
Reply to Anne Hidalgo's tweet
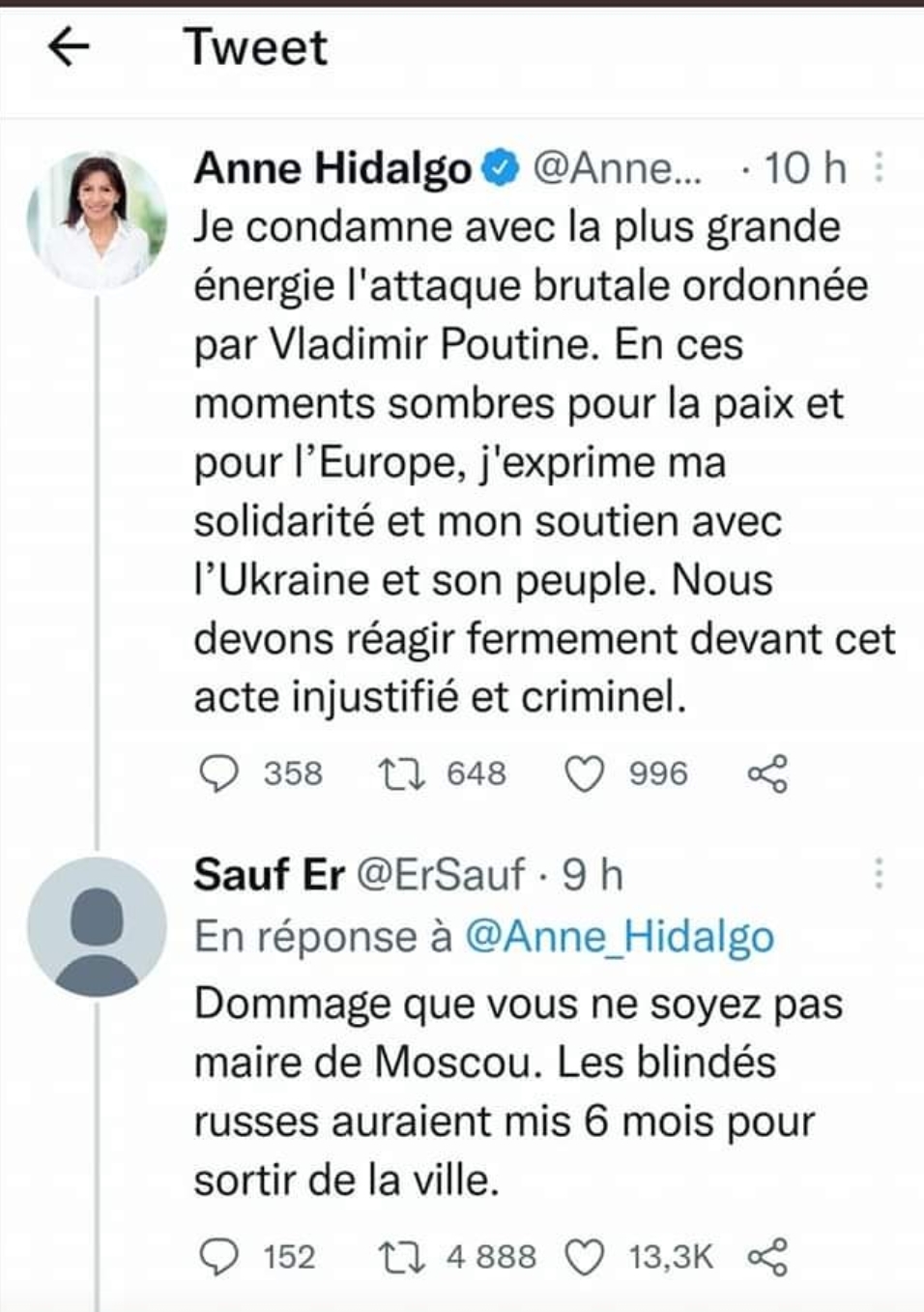tap(218, 773)
